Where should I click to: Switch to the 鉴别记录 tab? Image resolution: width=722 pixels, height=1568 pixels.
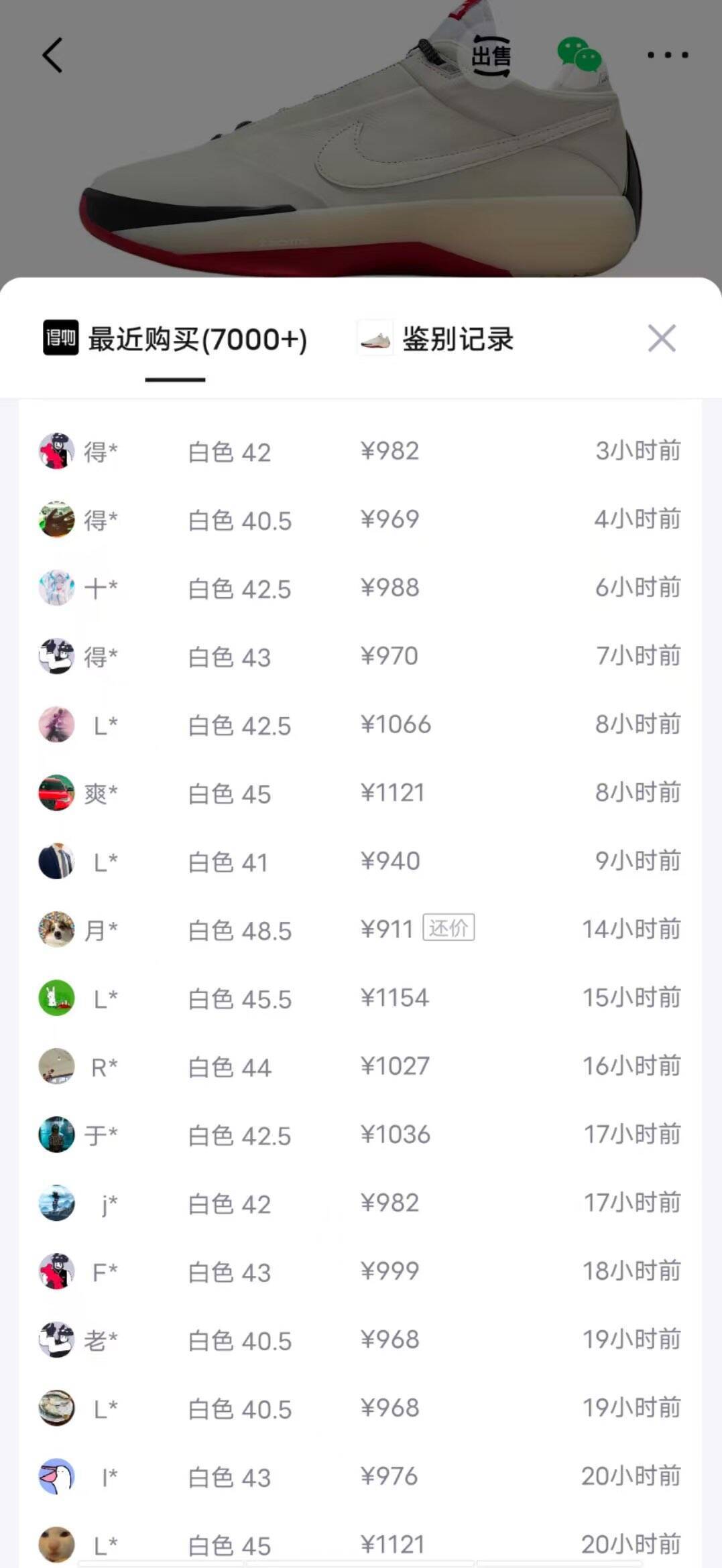458,339
